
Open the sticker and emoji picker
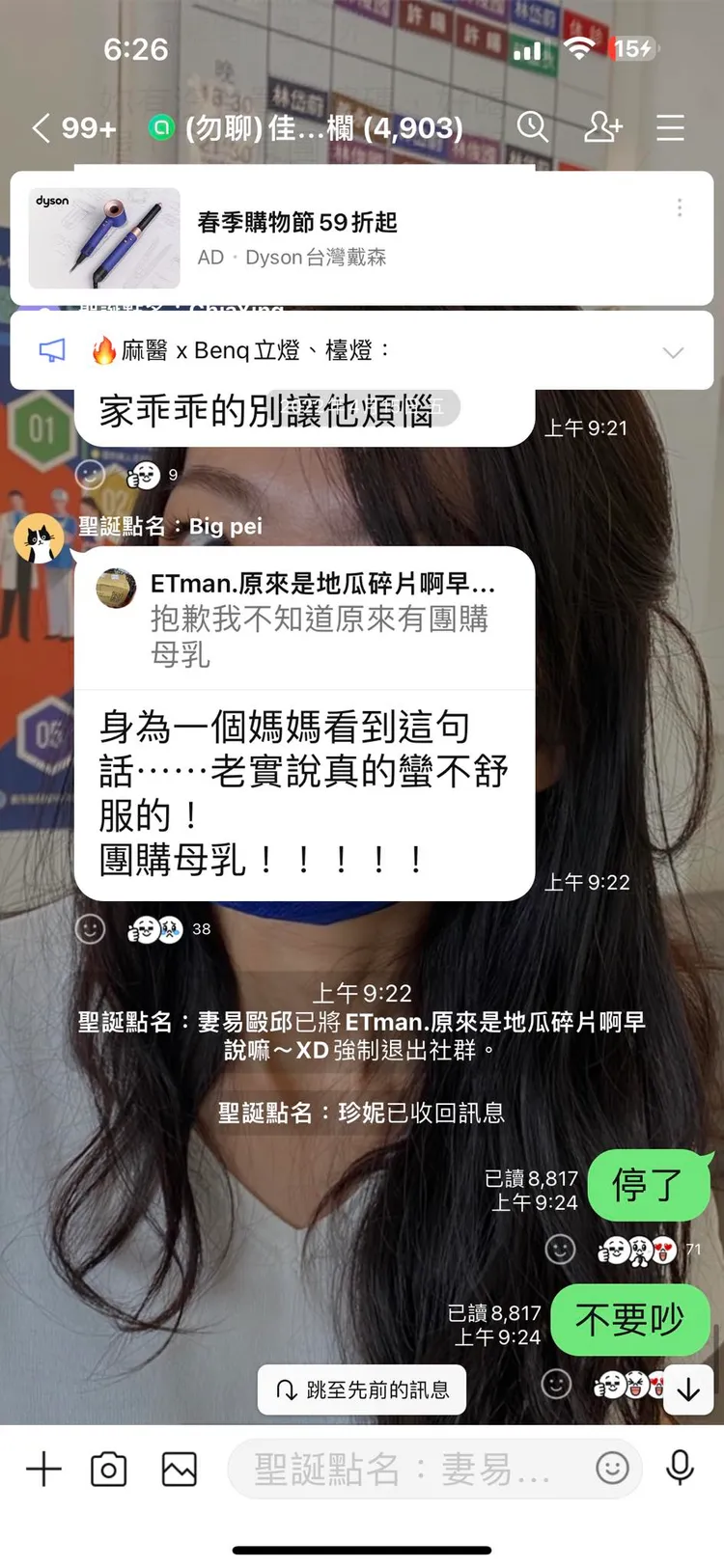(613, 1469)
